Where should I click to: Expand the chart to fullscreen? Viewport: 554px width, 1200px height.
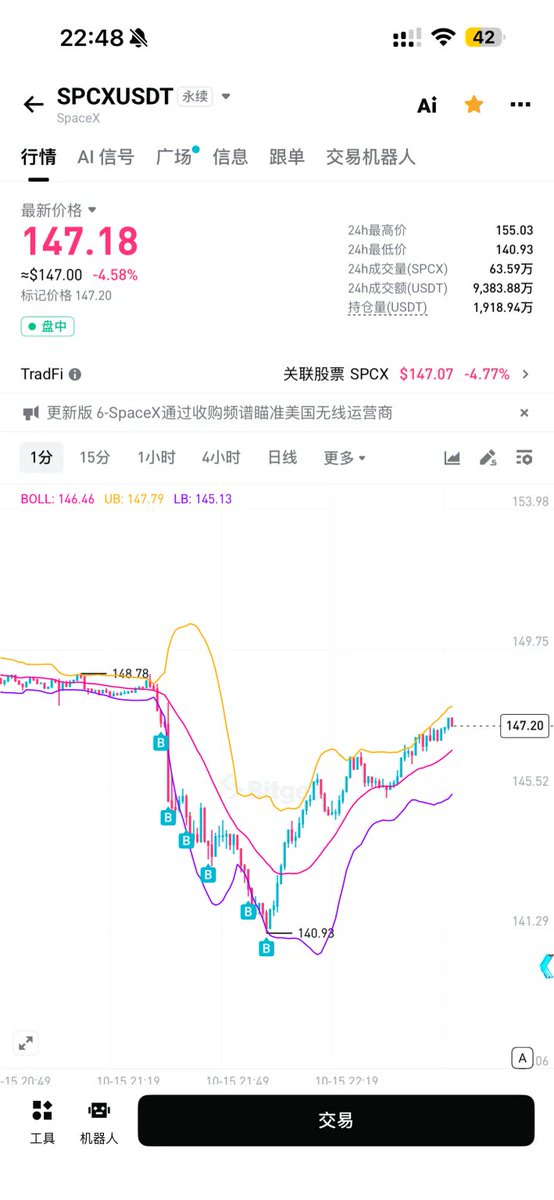pos(26,1042)
